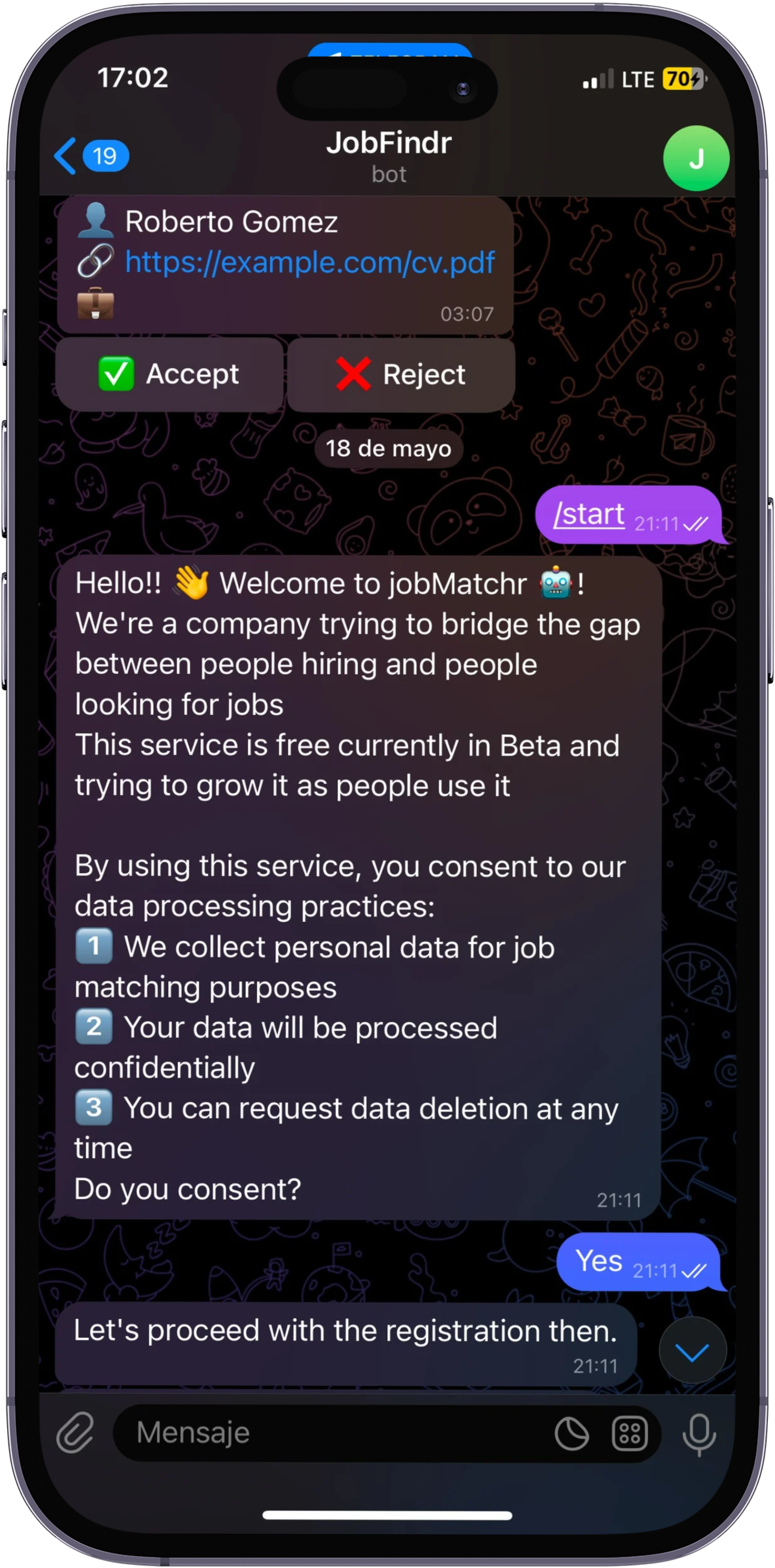This screenshot has height=1568, width=775.
Task: Open the example.com/cv.pdf link
Action: [309, 263]
